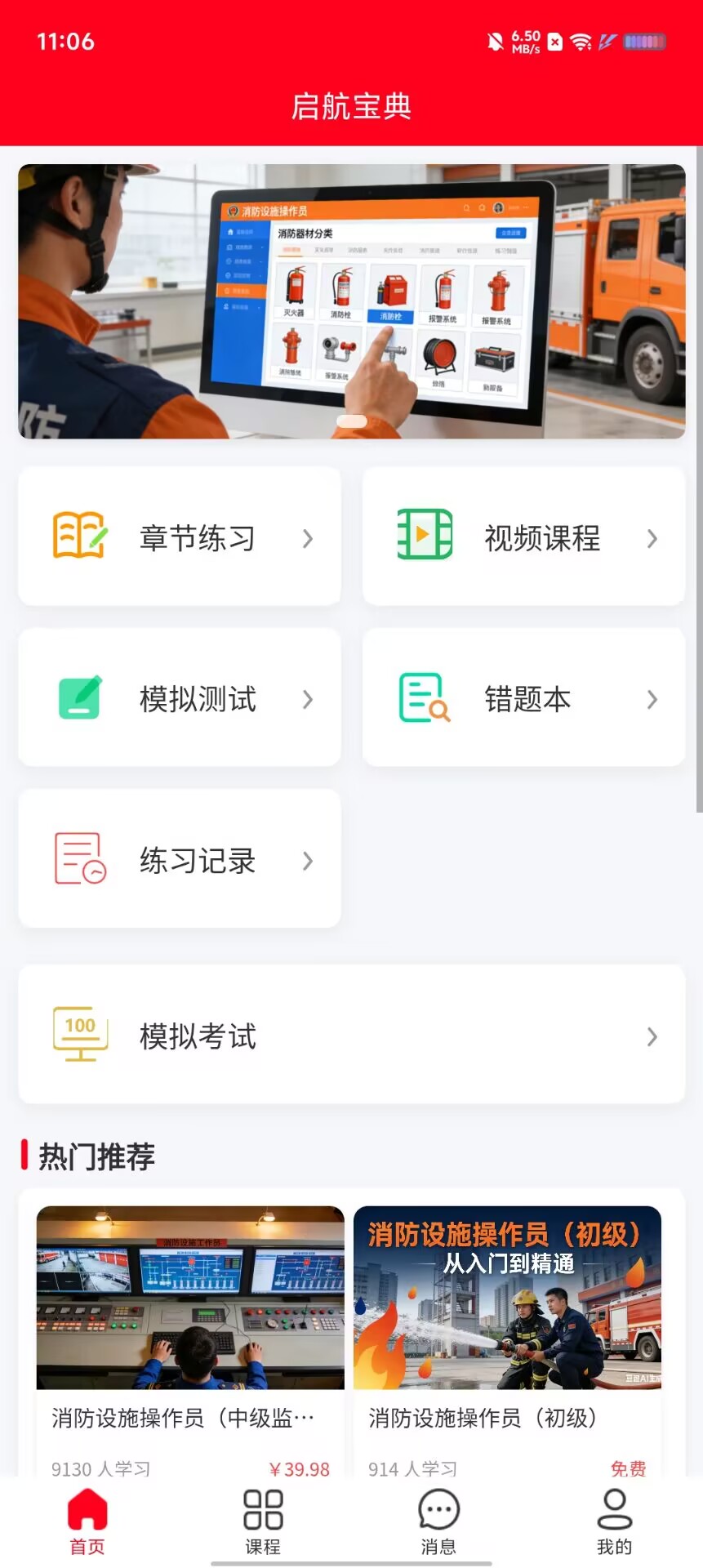Open the 消防设施操作员(初级) free course card
The width and height of the screenshot is (703, 1568).
(507, 1341)
